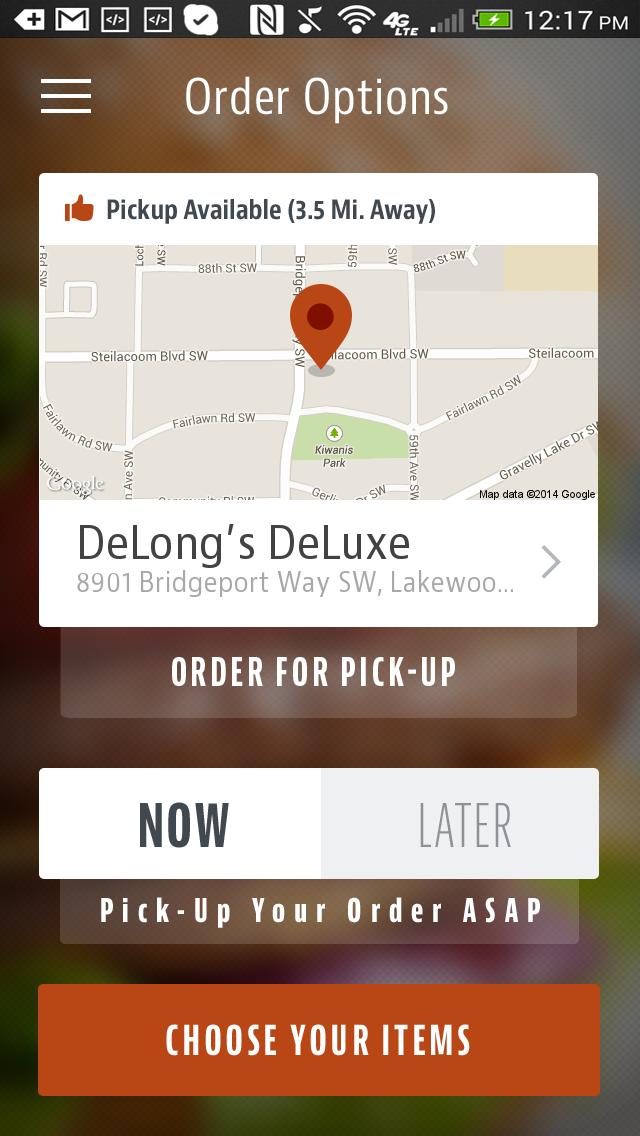Screen dimensions: 640x1136
Task: Switch to LATER pickup time
Action: point(461,824)
